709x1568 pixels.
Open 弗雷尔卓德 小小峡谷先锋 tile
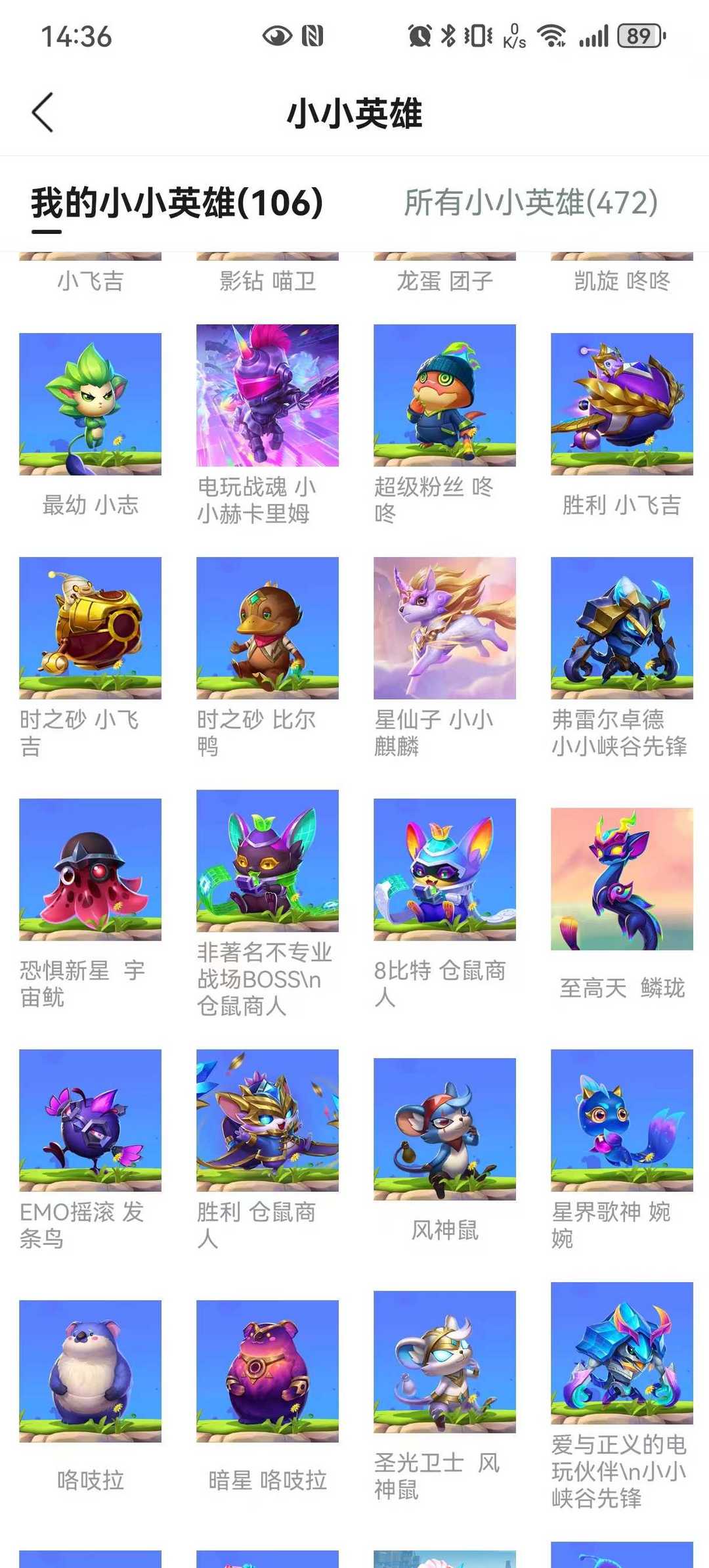[x=622, y=628]
